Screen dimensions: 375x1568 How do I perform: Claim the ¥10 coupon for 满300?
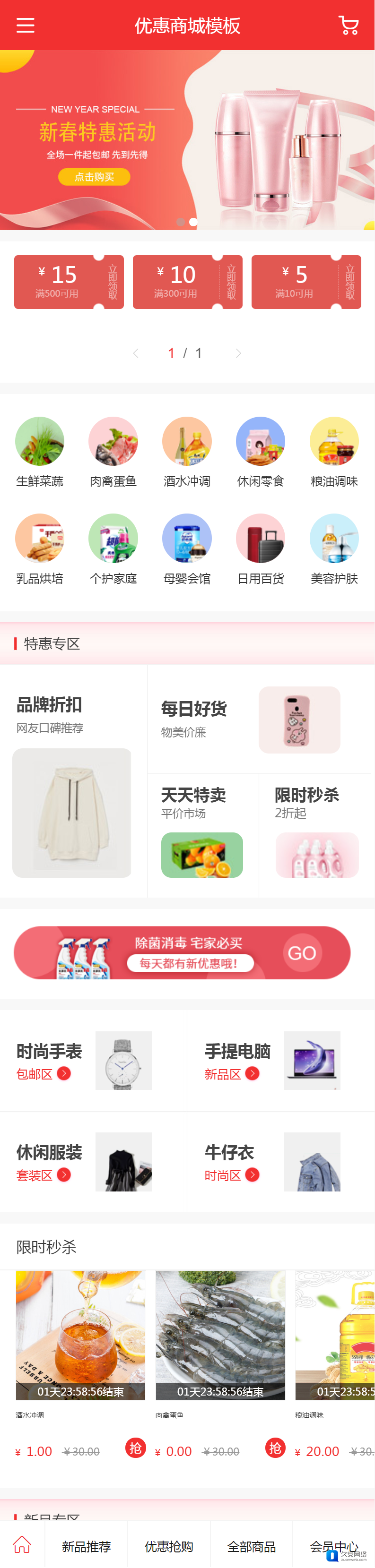[x=231, y=282]
